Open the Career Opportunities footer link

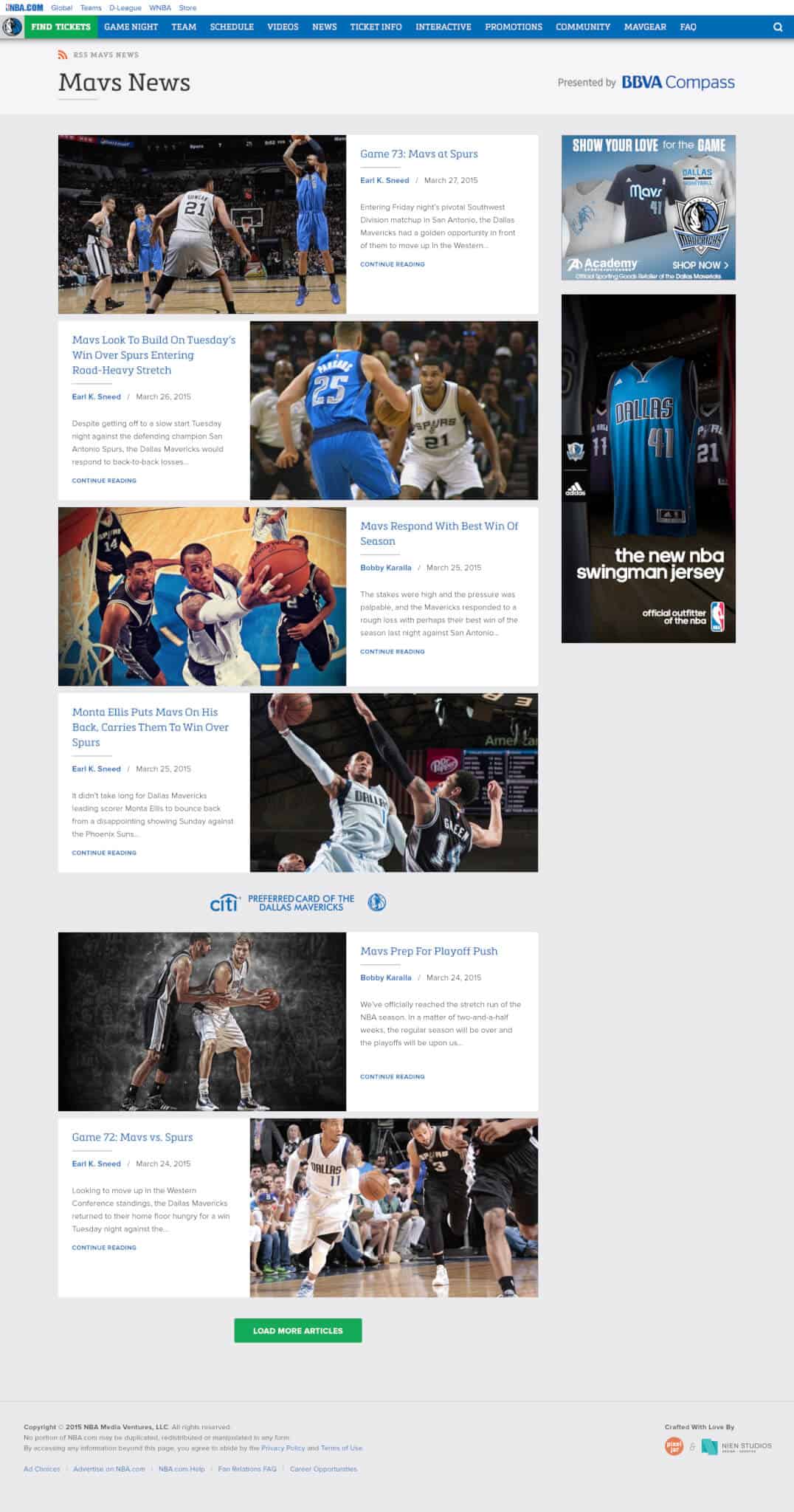pos(323,1468)
